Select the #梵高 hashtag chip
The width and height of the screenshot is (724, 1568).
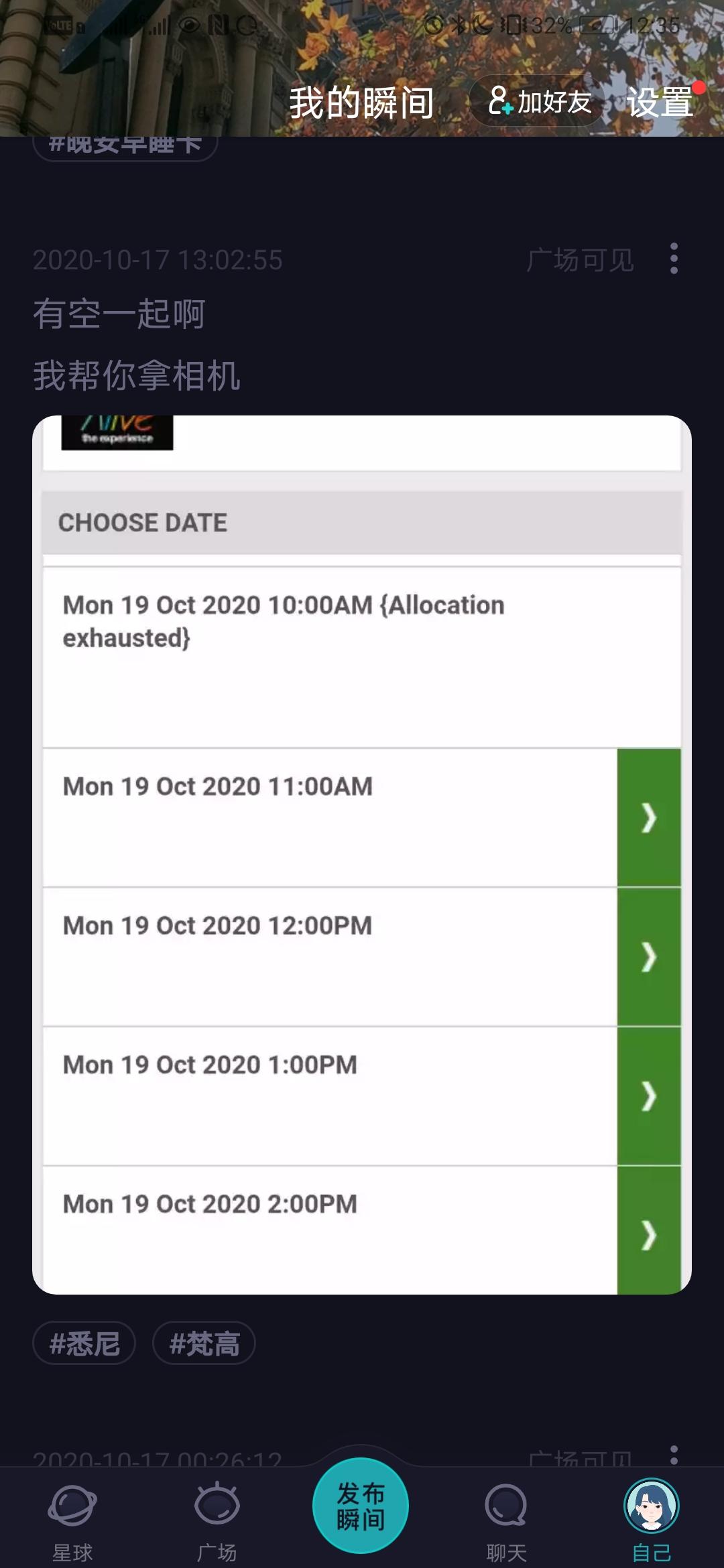pos(204,1344)
